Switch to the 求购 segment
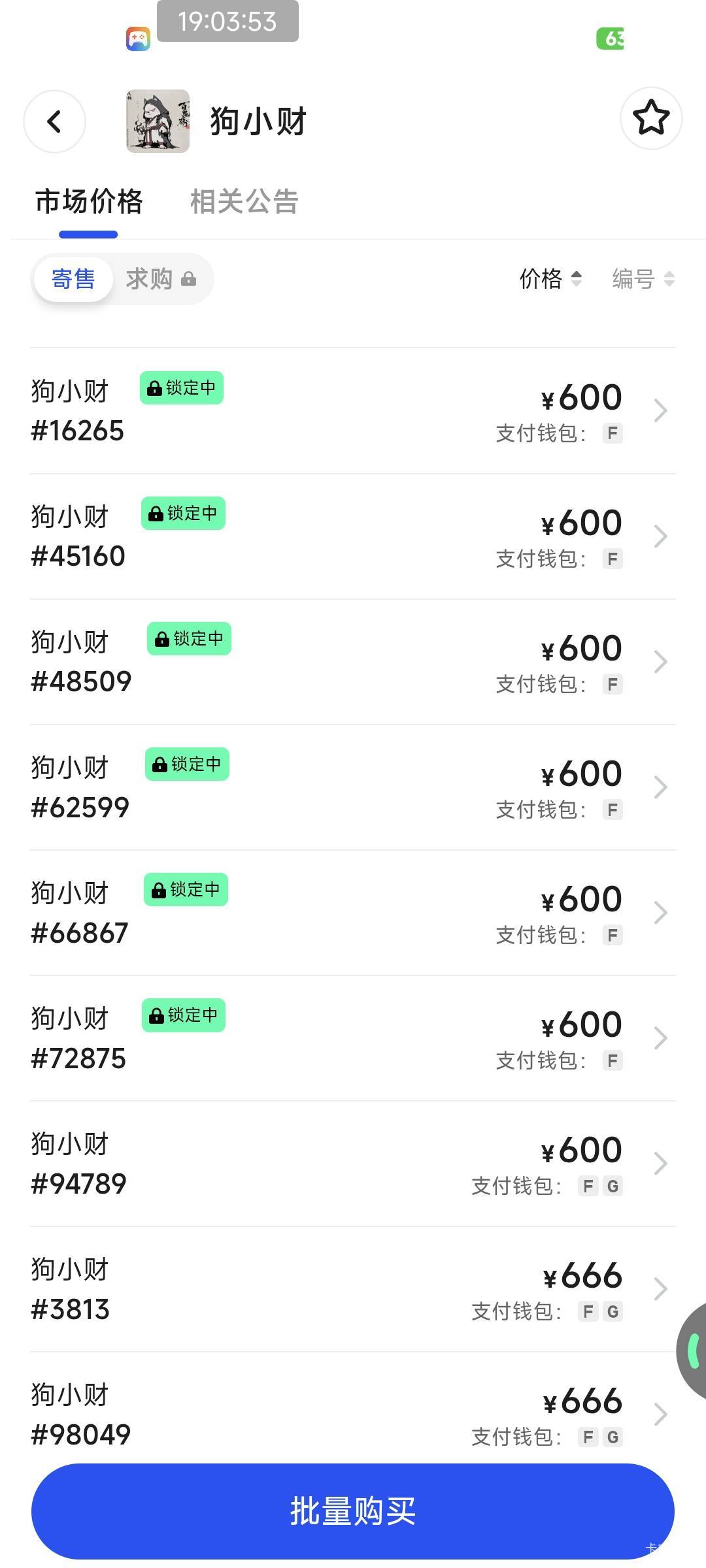Screen dimensions: 706x1568 coord(160,279)
